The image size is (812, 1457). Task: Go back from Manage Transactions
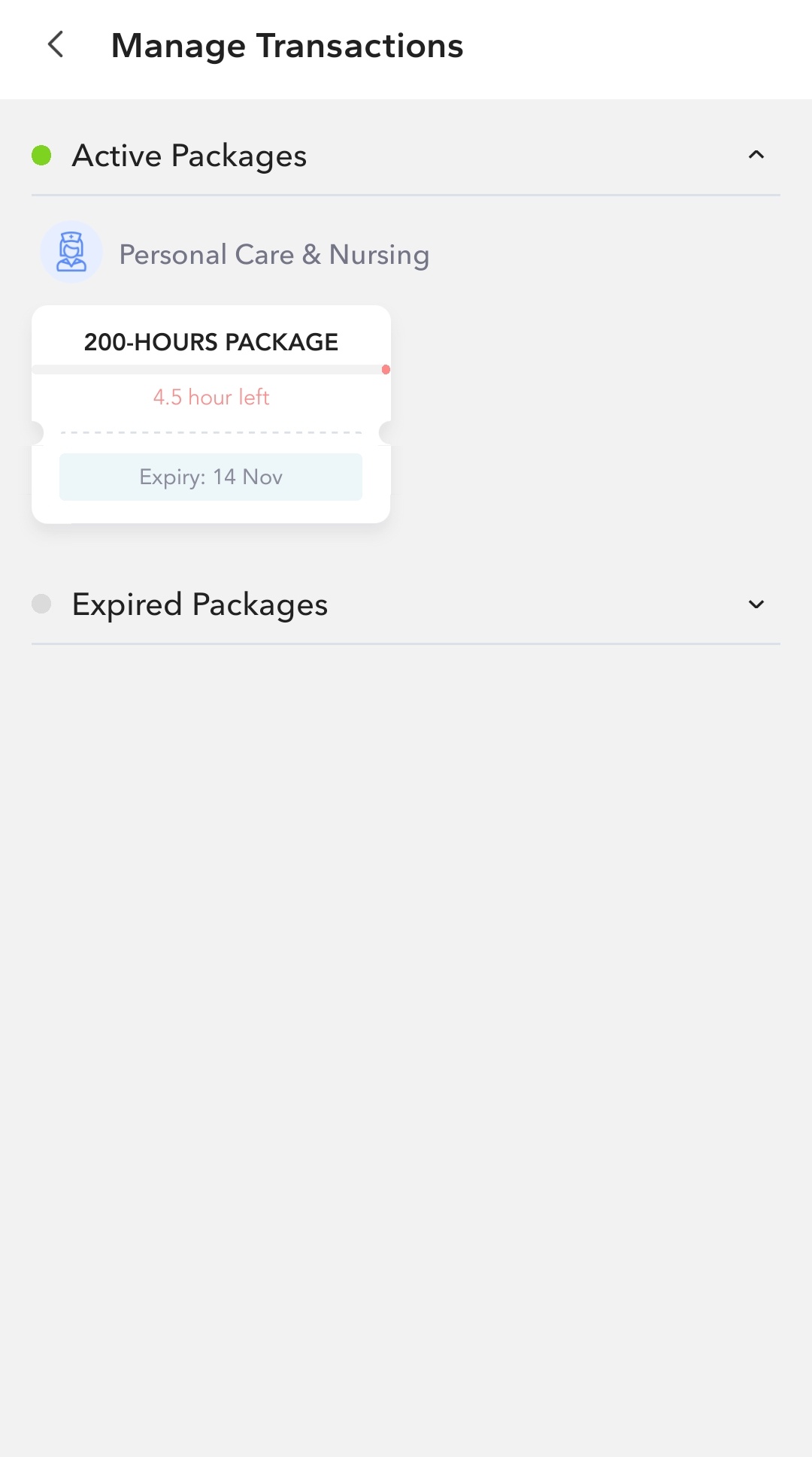click(56, 45)
